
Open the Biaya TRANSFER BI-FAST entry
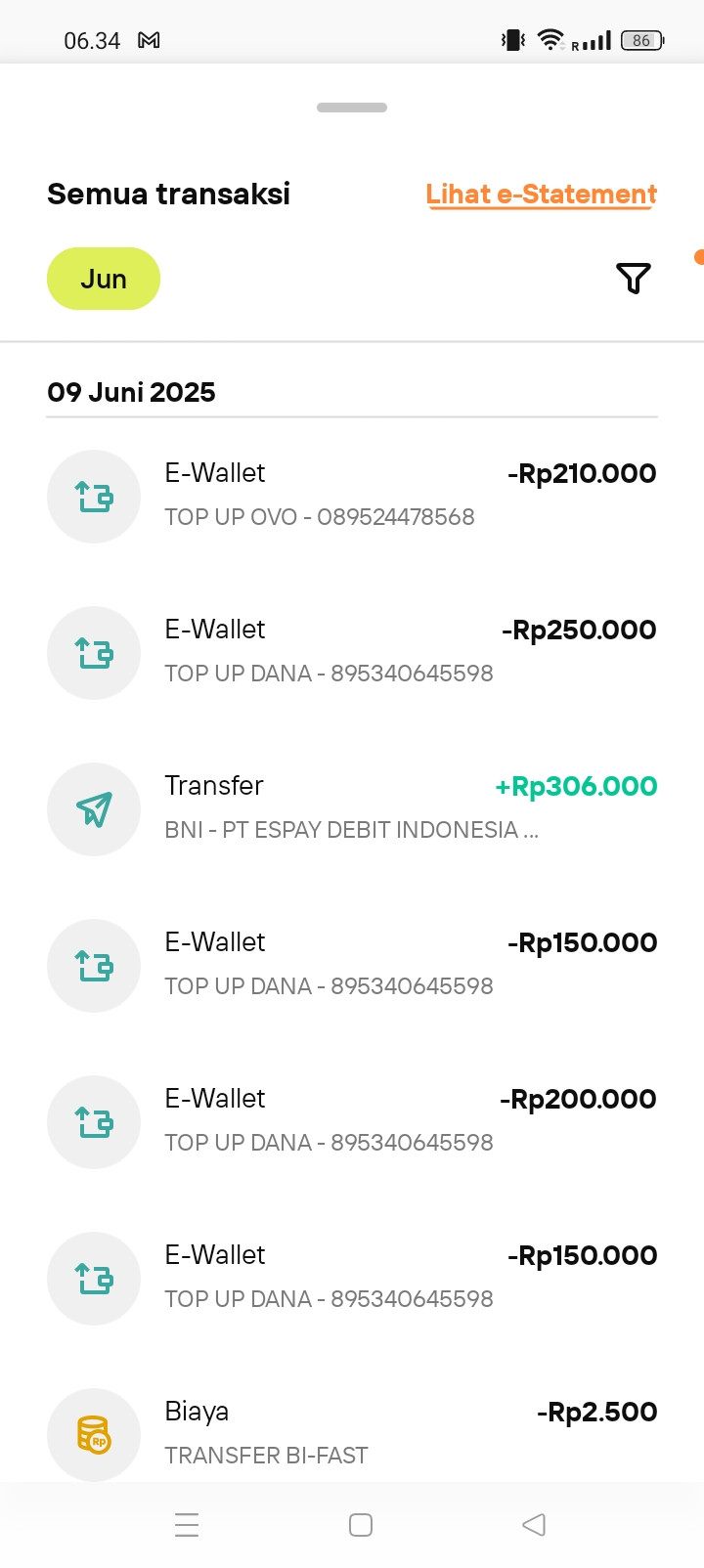pyautogui.click(x=352, y=1432)
